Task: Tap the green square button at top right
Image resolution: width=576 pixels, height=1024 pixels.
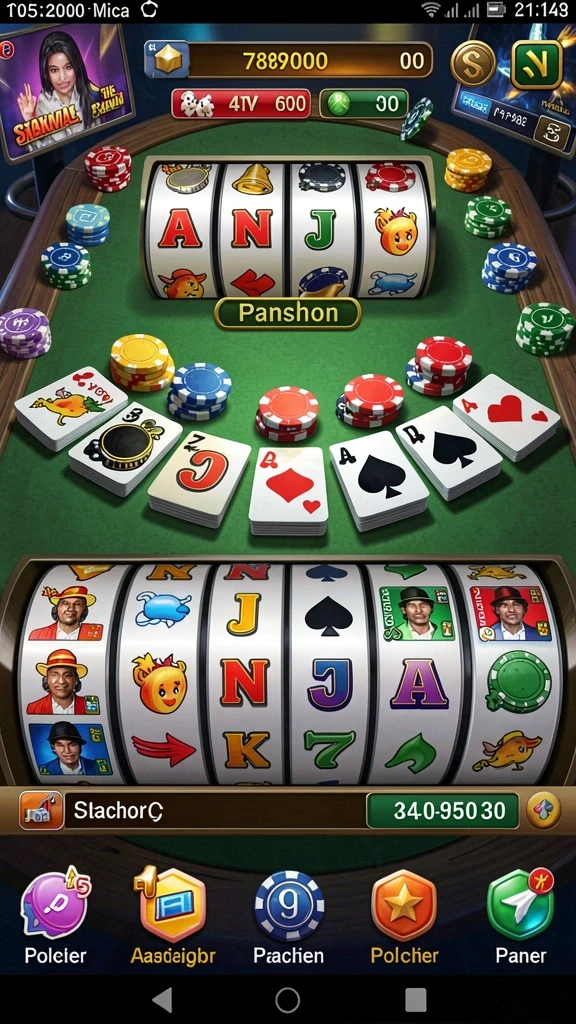Action: (x=537, y=64)
